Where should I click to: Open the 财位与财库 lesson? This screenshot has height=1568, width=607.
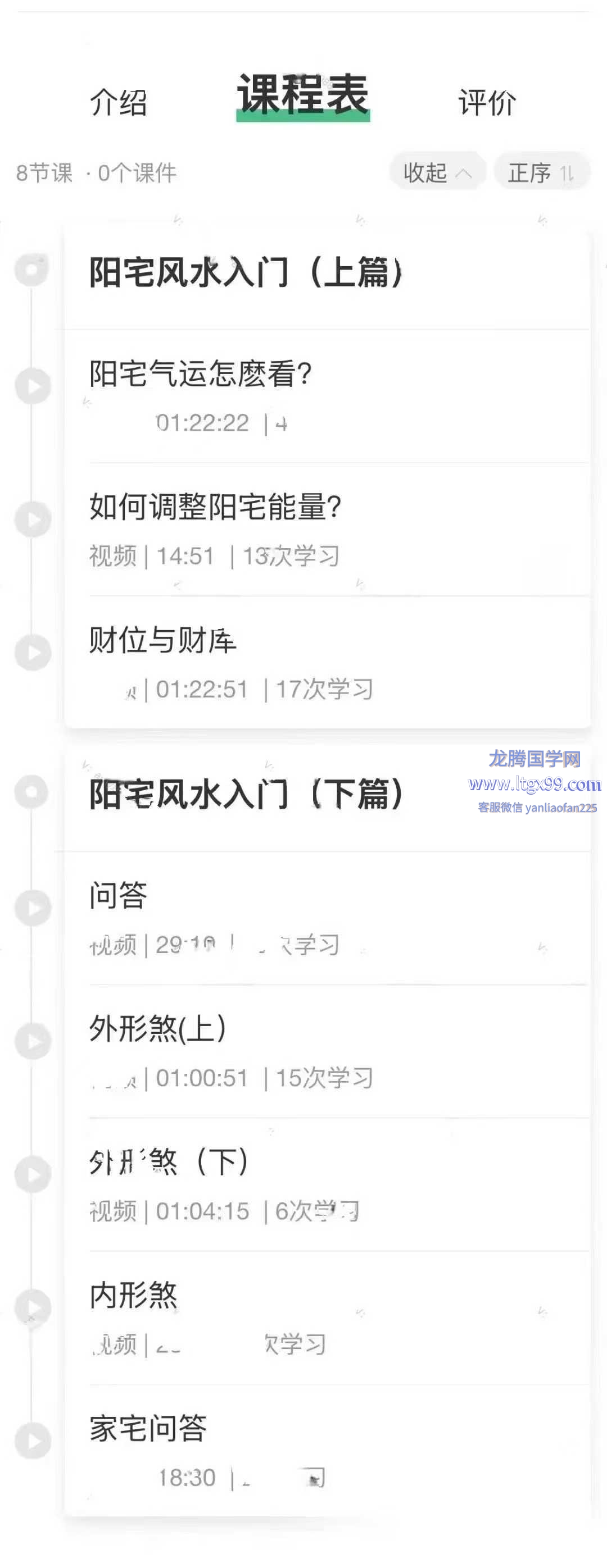pyautogui.click(x=163, y=640)
